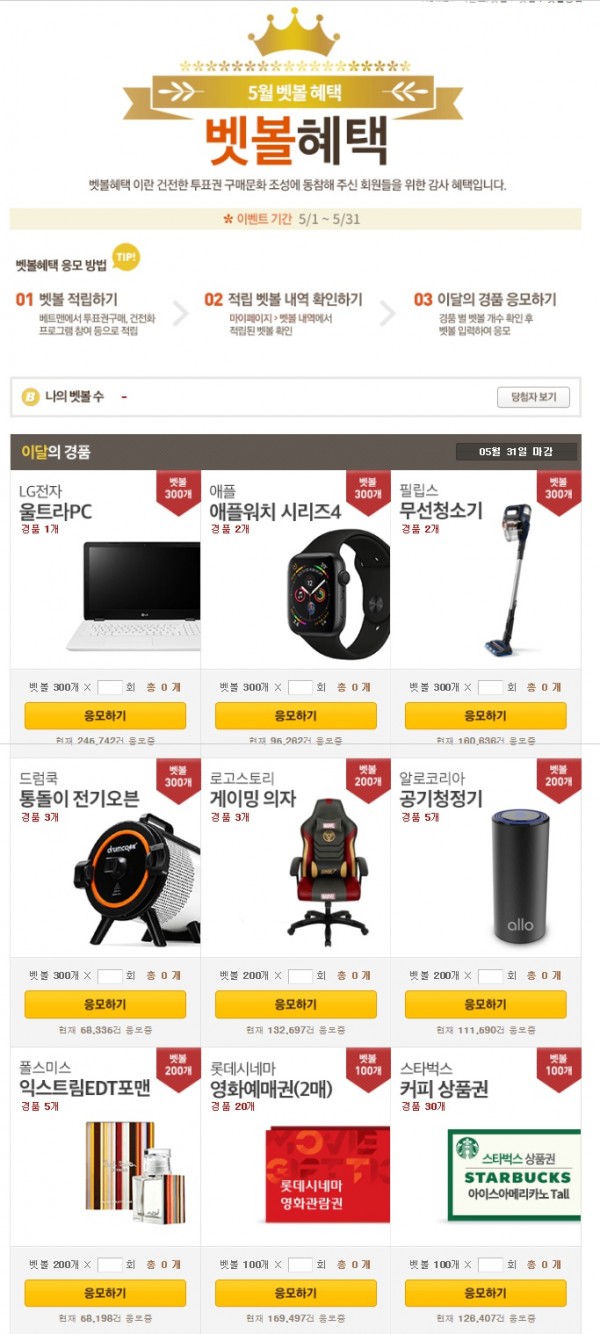This screenshot has width=600, height=1334.
Task: Select the entry count field for 게이밍 의자
Action: point(300,975)
